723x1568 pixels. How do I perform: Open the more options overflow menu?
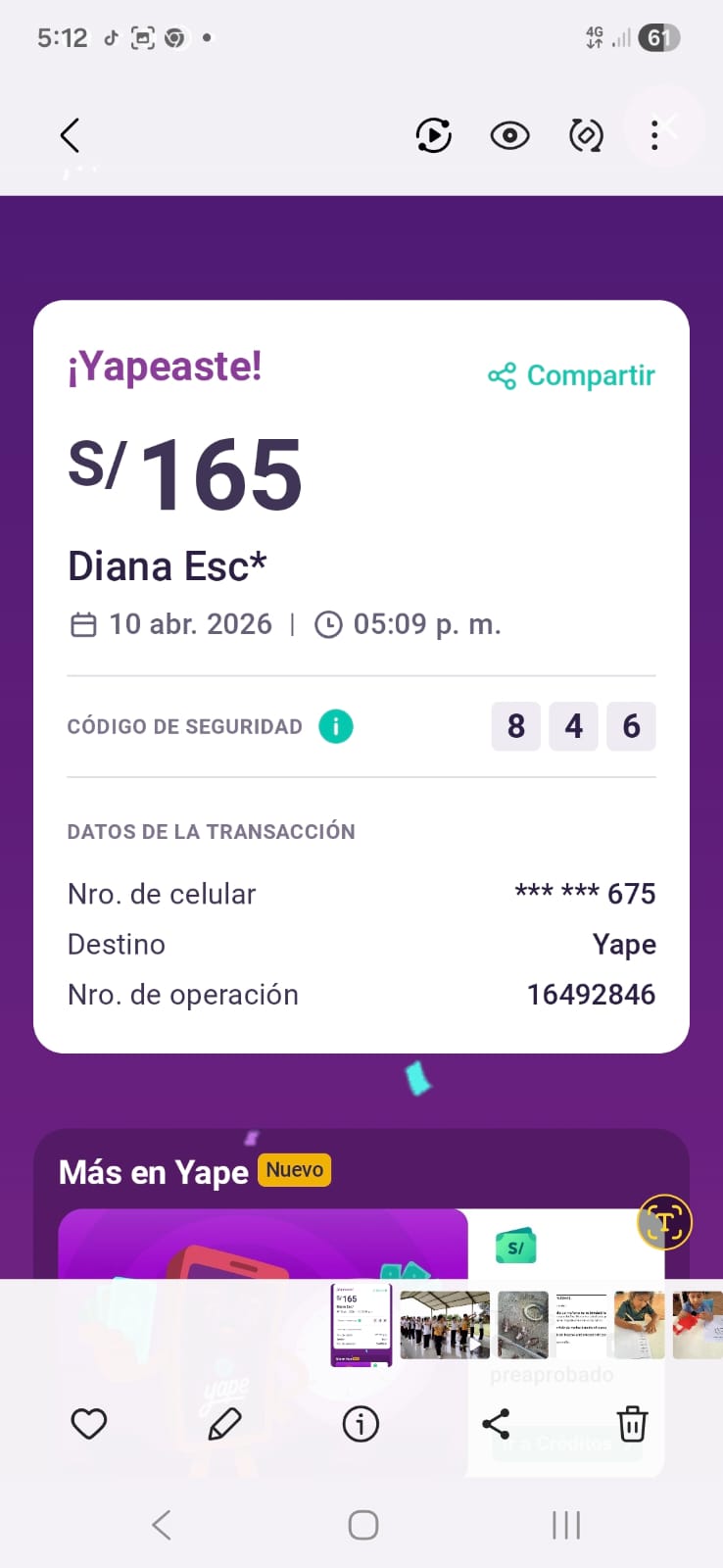654,135
